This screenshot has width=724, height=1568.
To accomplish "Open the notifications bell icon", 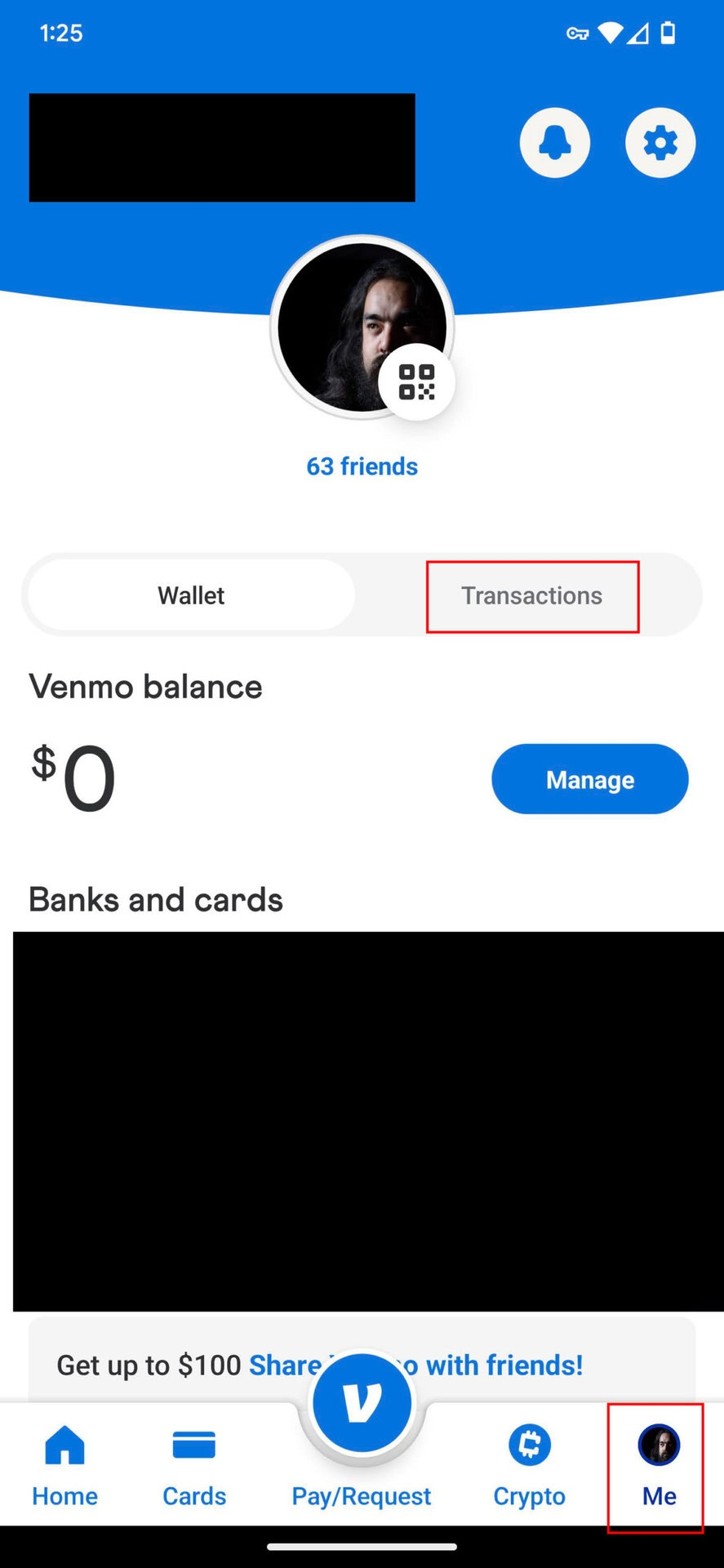I will coord(555,142).
